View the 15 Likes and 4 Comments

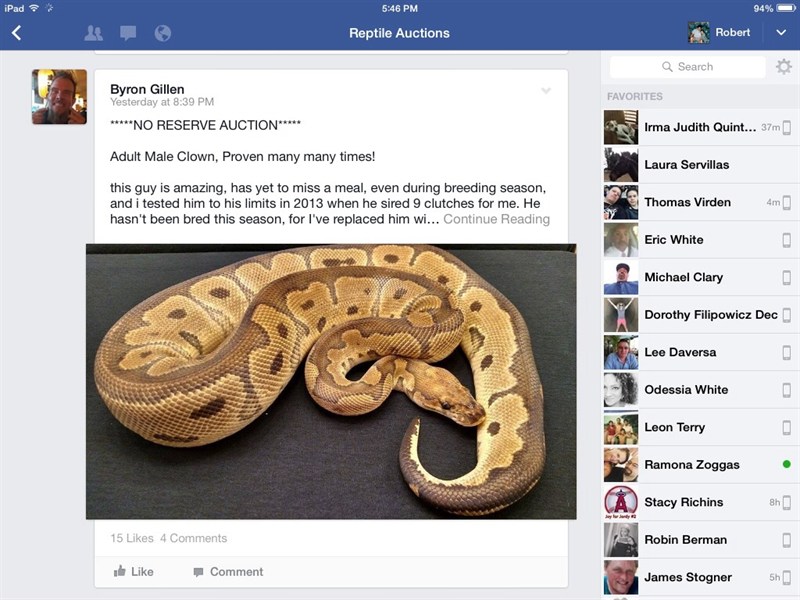pos(168,538)
